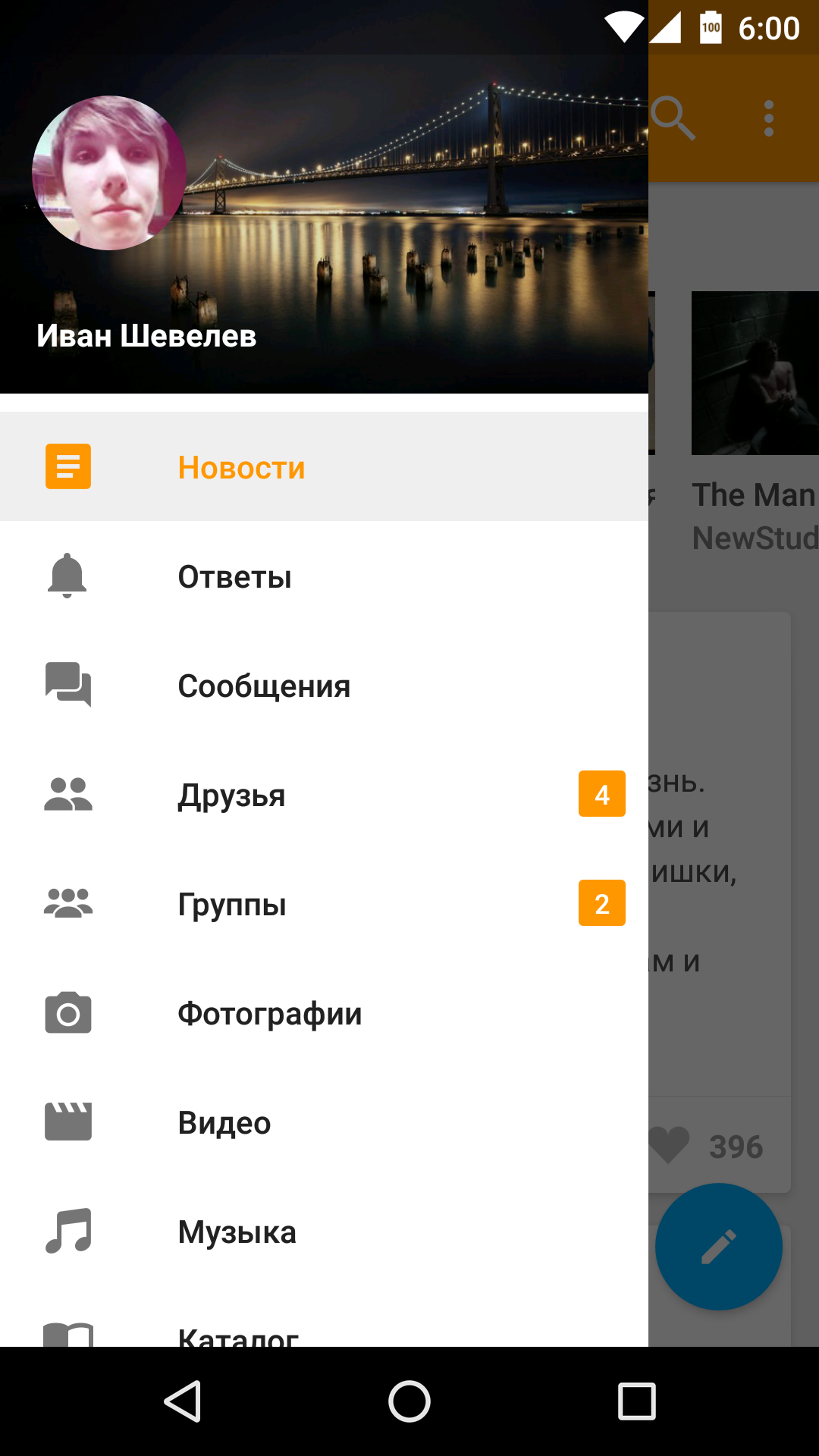Open the Группы list
The width and height of the screenshot is (819, 1456).
[x=324, y=903]
